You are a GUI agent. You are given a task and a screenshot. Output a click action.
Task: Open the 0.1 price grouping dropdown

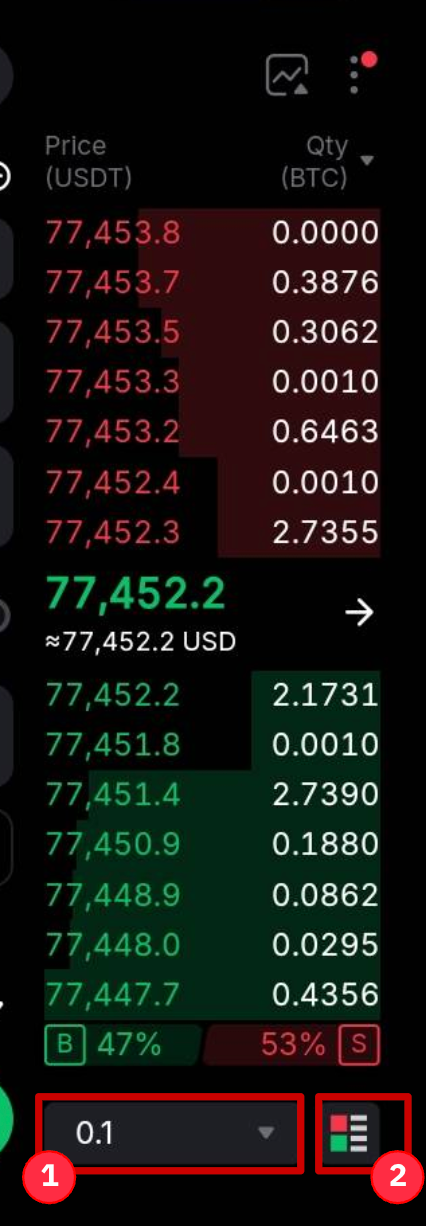pos(170,1132)
